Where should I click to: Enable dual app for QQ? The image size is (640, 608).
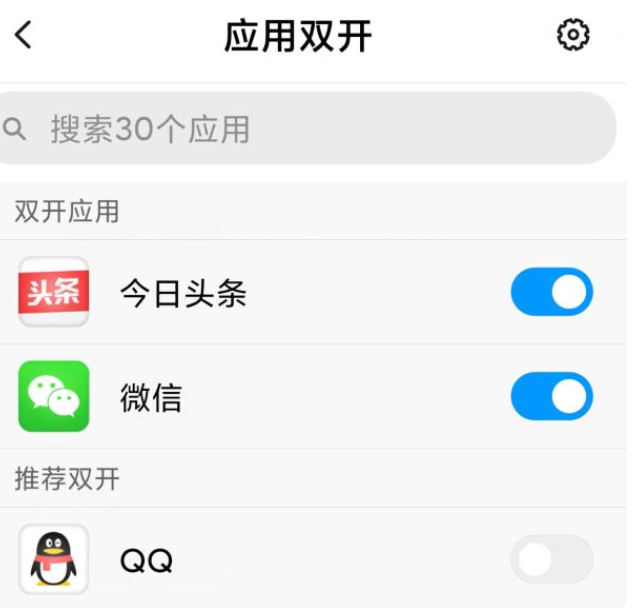(x=551, y=560)
